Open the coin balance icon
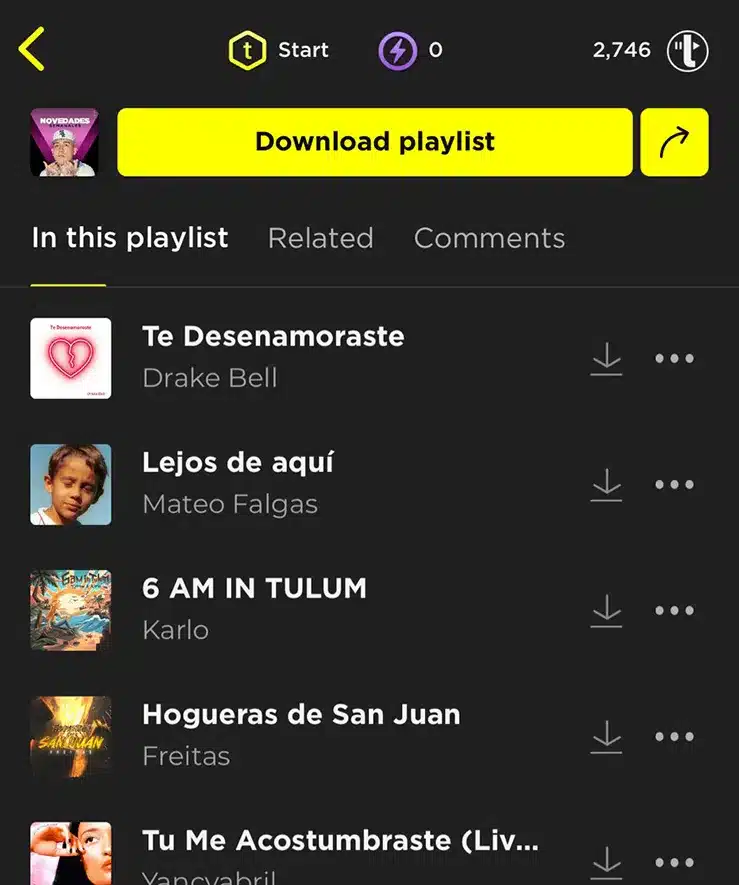 [688, 50]
